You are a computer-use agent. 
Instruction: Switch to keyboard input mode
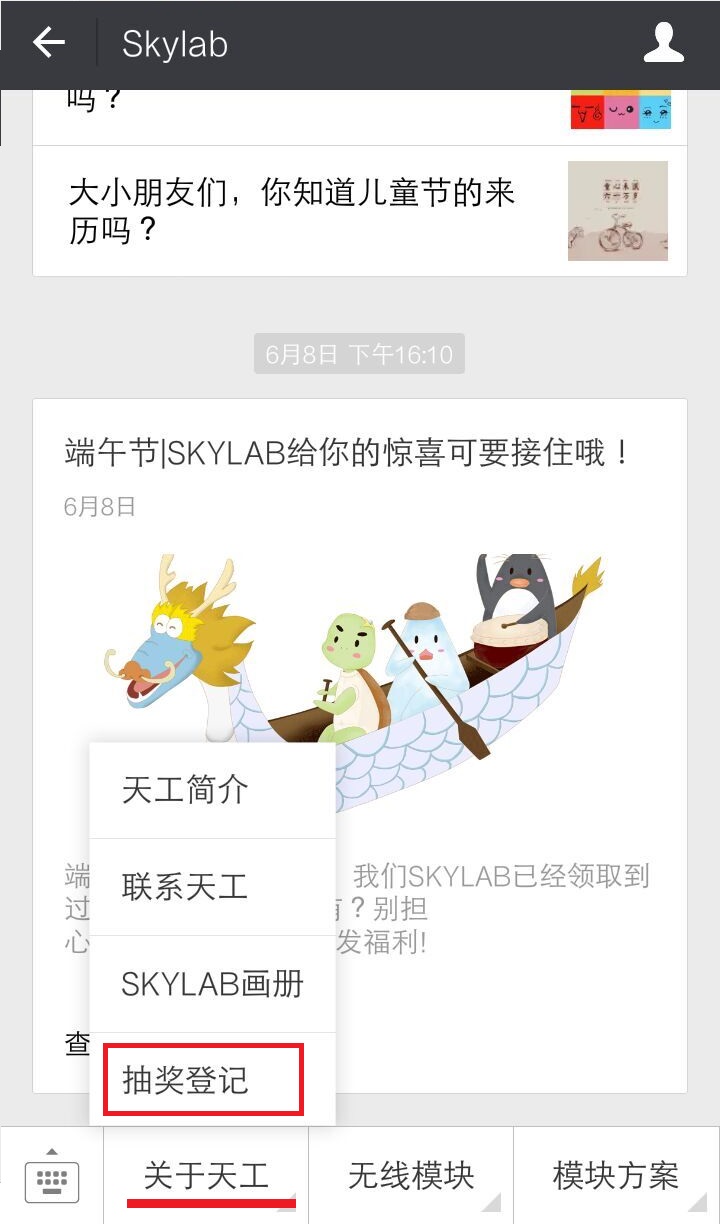point(51,1177)
